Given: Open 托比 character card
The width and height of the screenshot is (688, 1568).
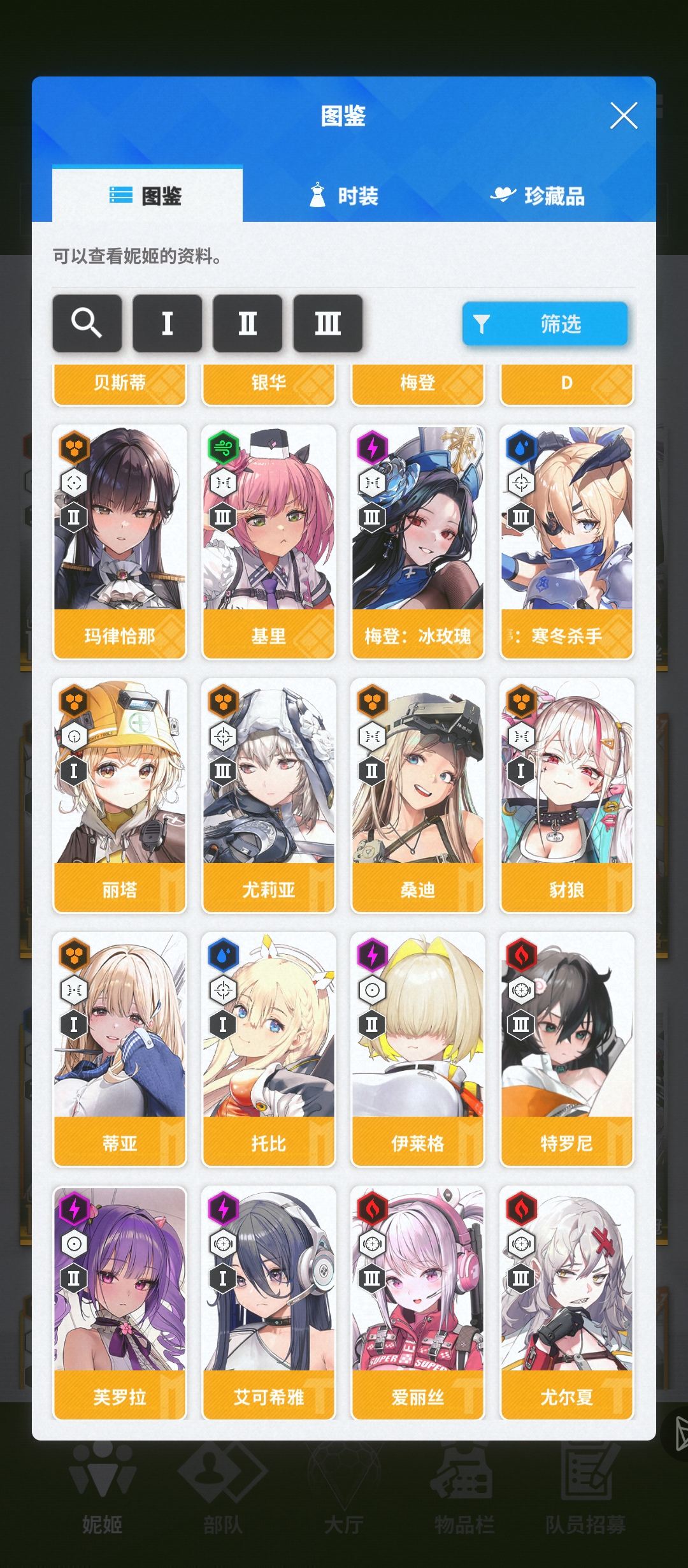Looking at the screenshot, I should [x=268, y=1049].
